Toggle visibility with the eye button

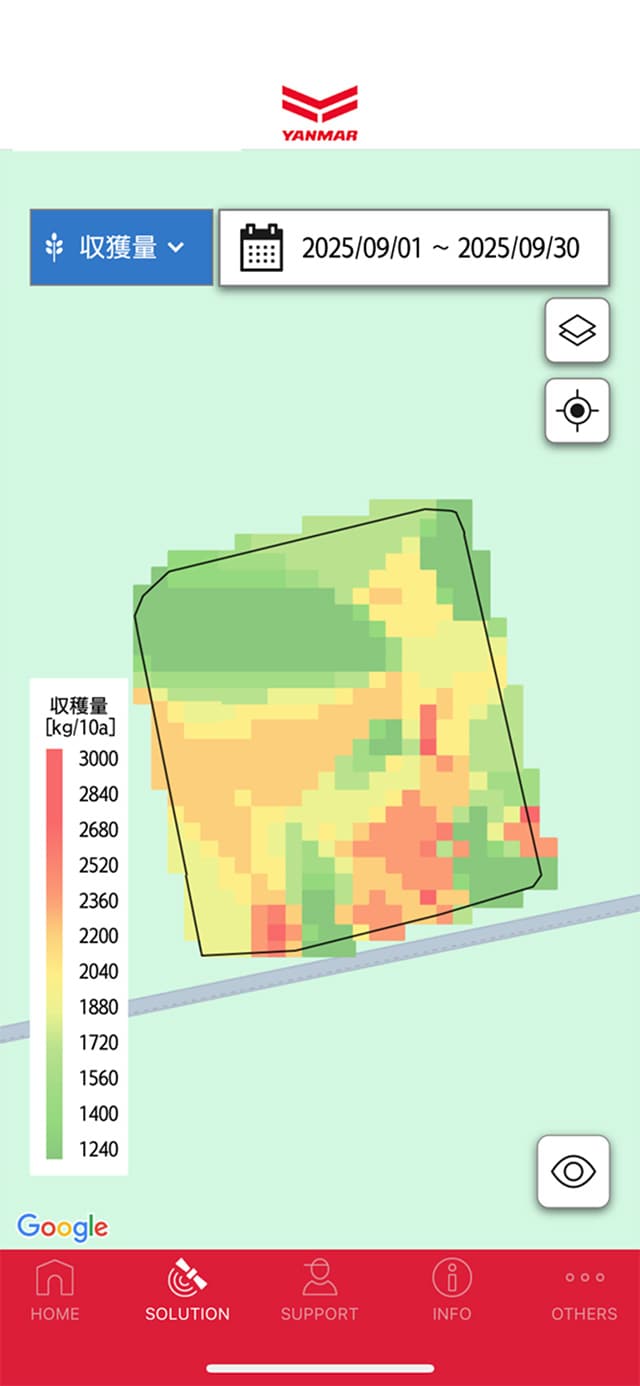(x=573, y=1171)
